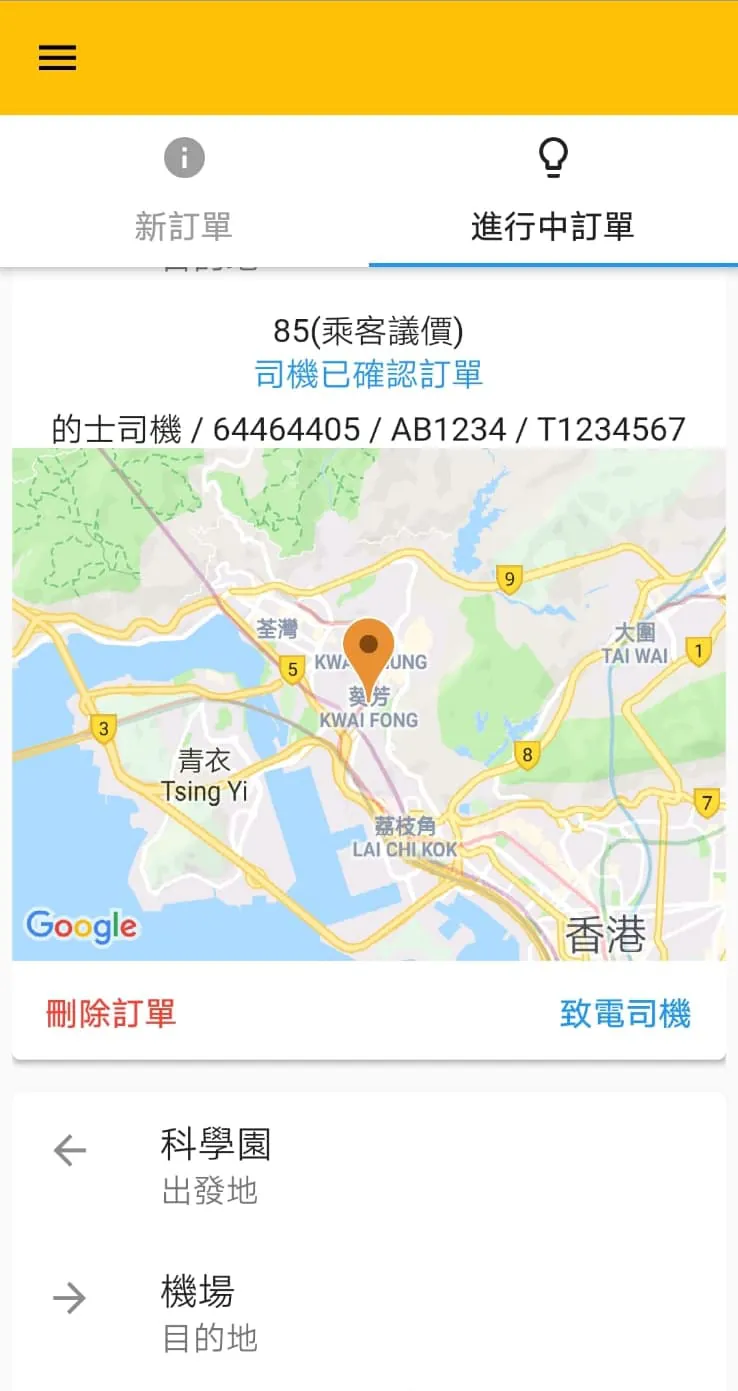738x1391 pixels.
Task: Click 刪除訂單 to delete the order
Action: pos(110,1015)
